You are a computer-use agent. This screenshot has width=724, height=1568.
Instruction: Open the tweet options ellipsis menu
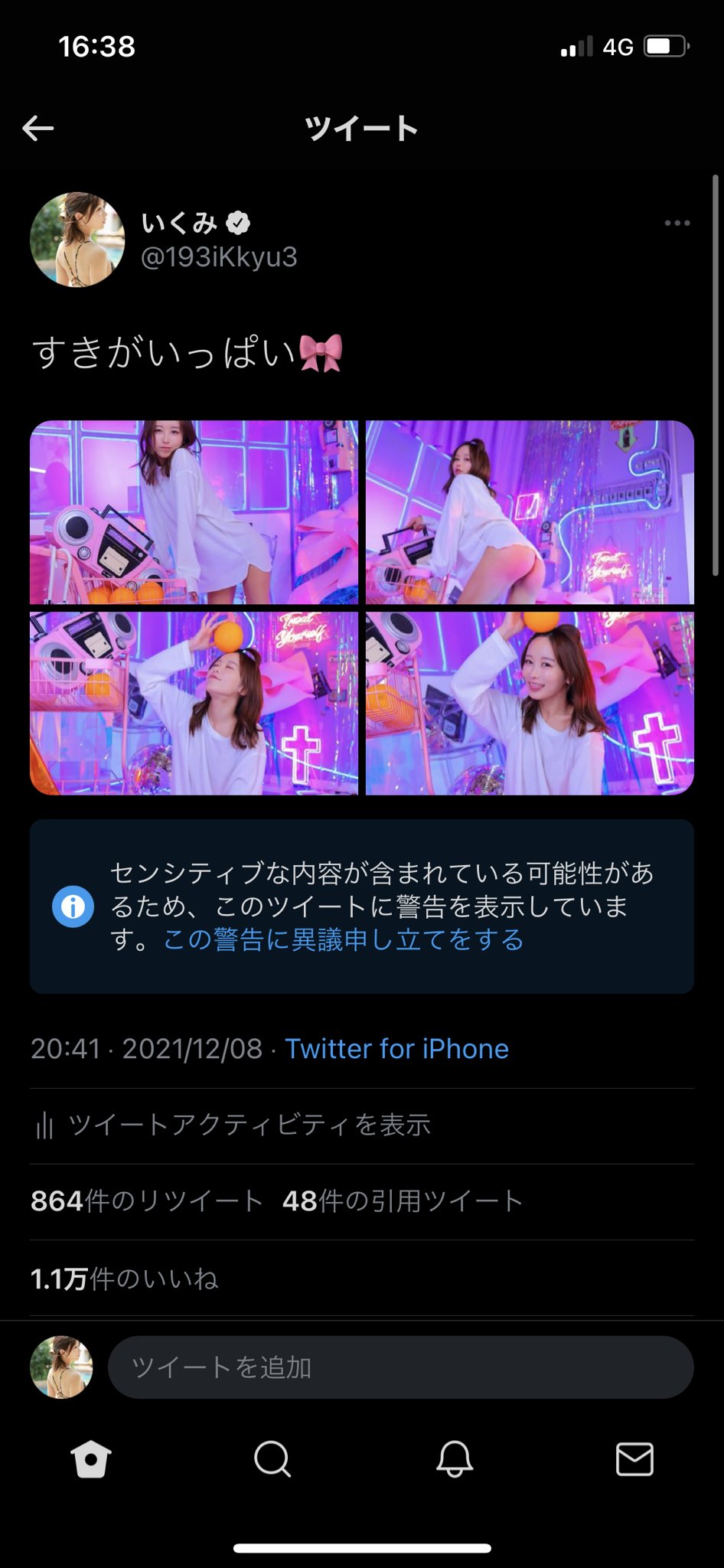[677, 223]
